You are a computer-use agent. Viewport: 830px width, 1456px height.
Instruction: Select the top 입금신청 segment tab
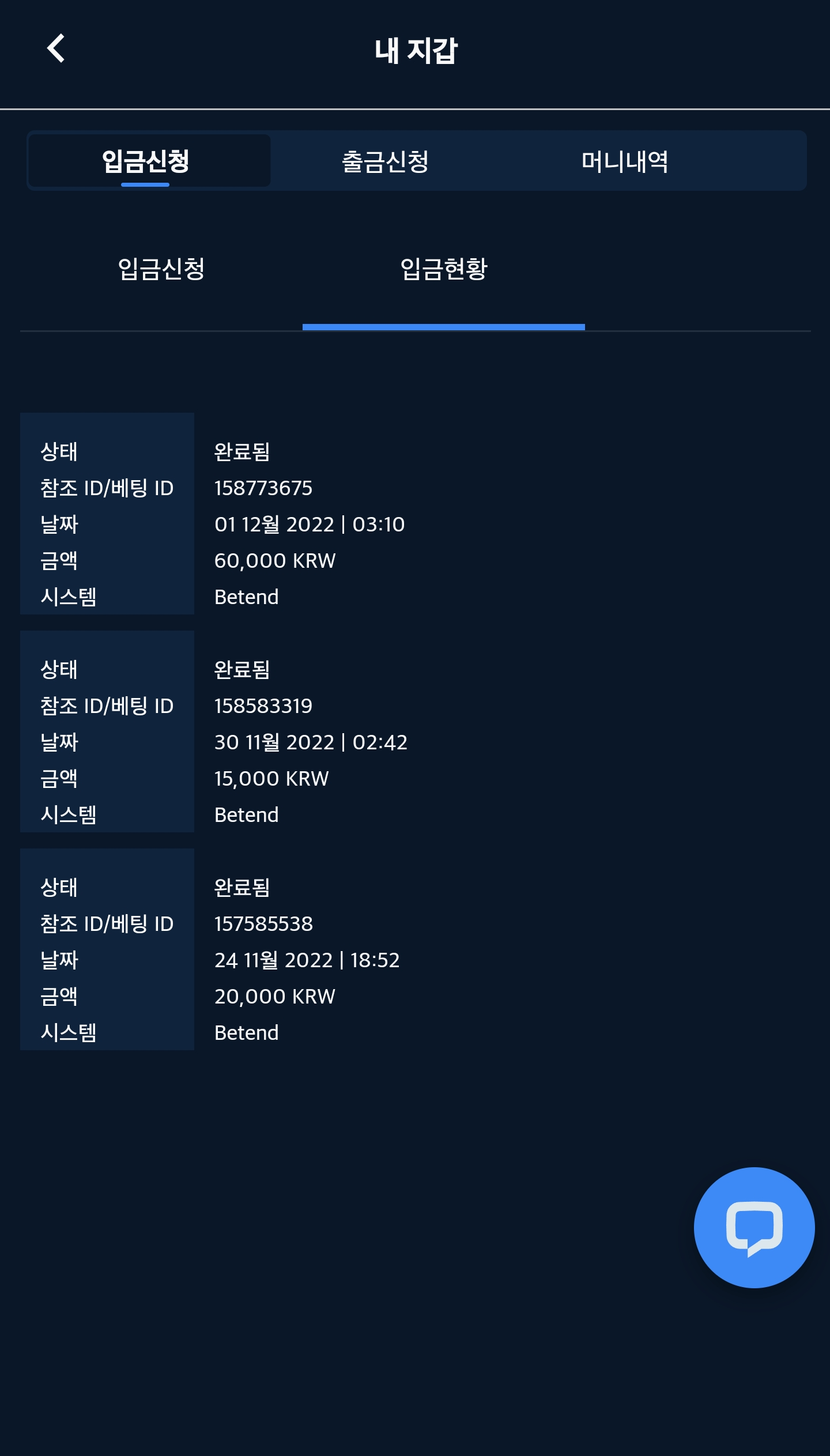point(146,161)
